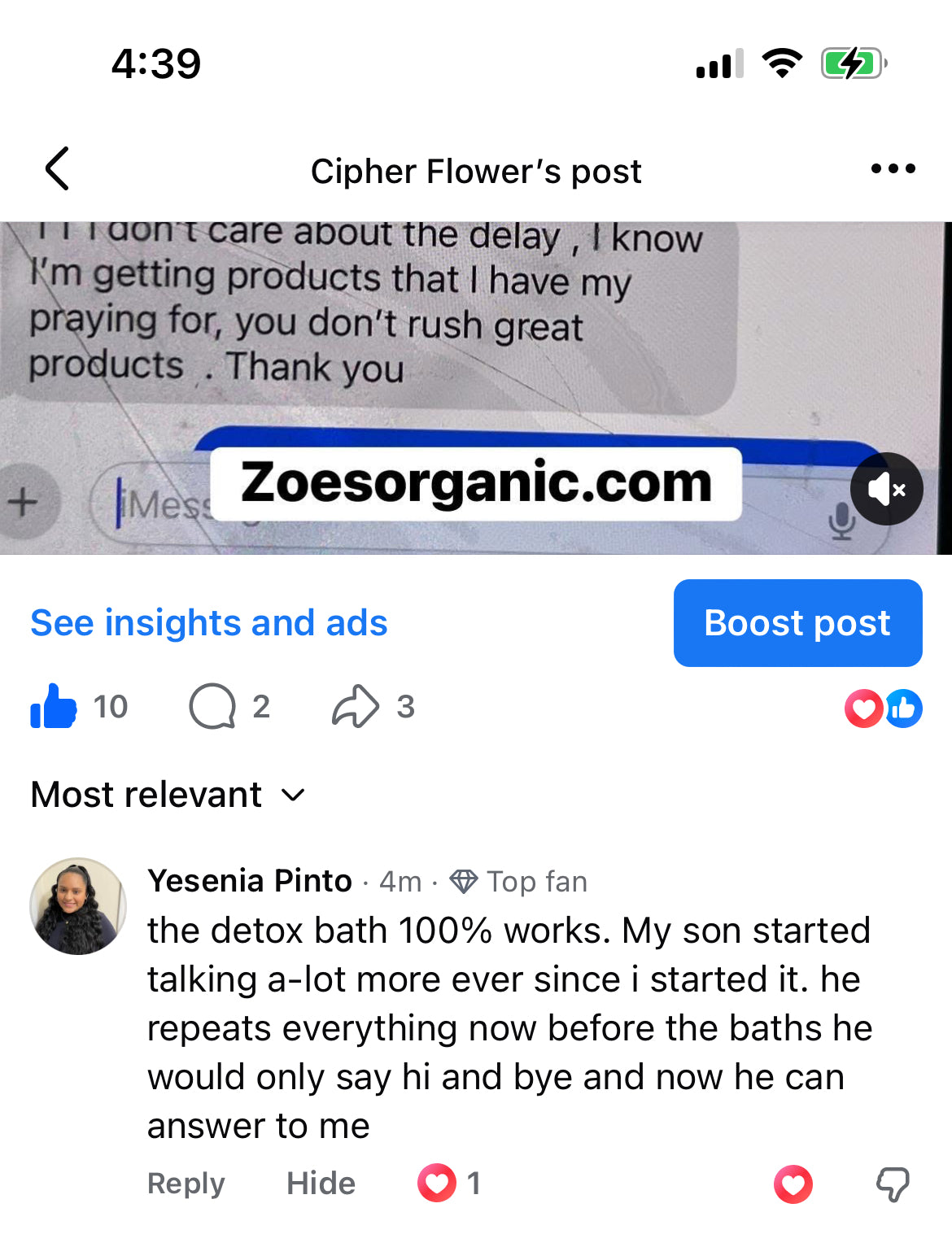Screen dimensions: 952x1234
Task: Tap the Boost post button
Action: click(797, 623)
